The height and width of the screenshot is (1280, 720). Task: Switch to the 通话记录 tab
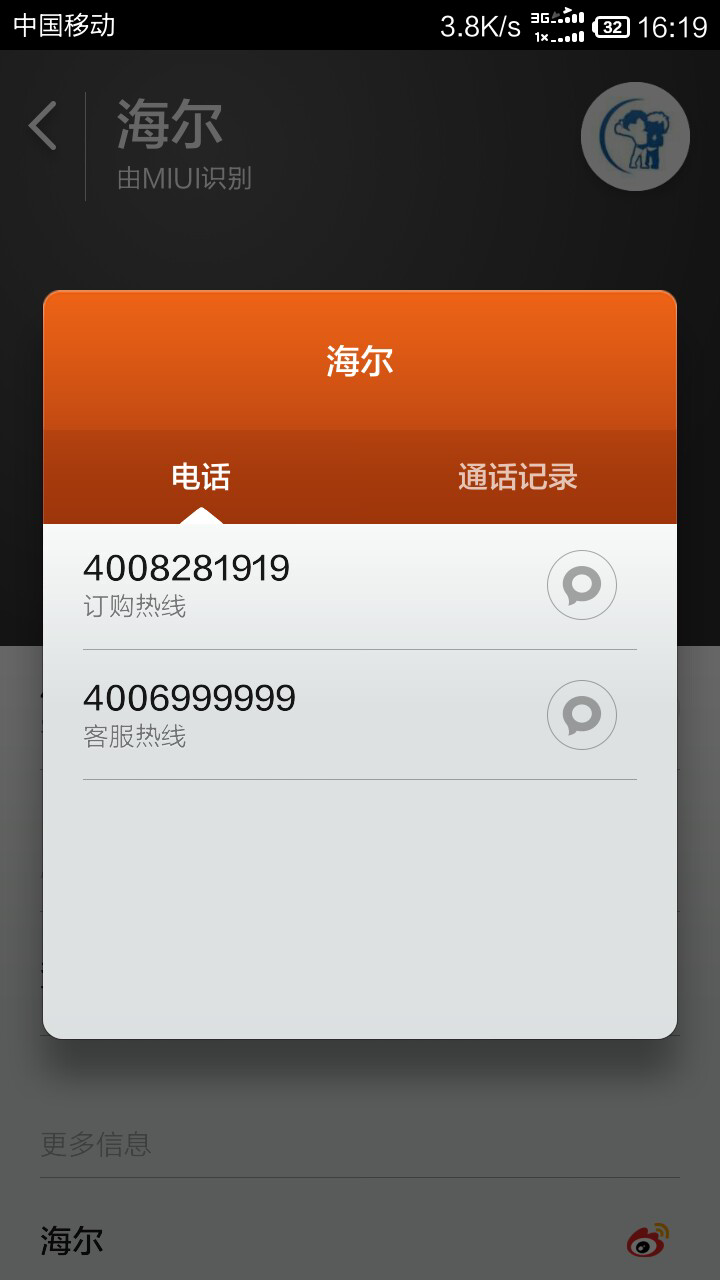point(518,477)
